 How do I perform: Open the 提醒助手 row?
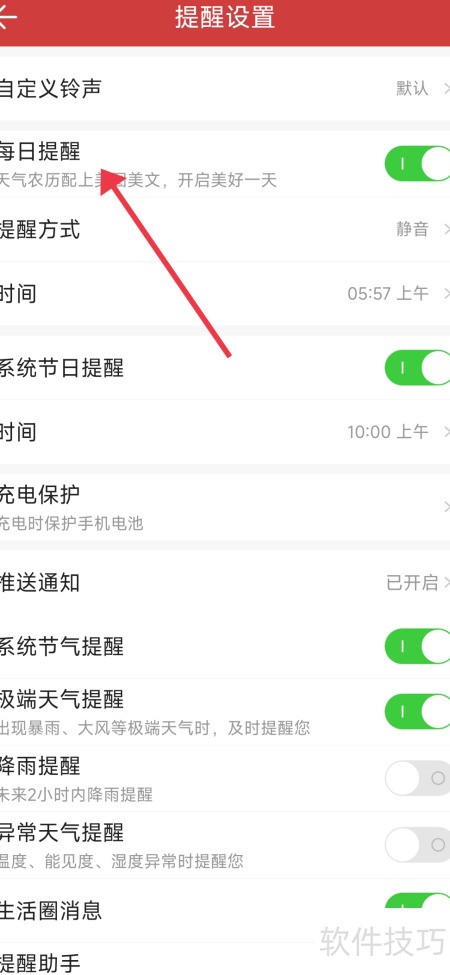click(x=225, y=959)
